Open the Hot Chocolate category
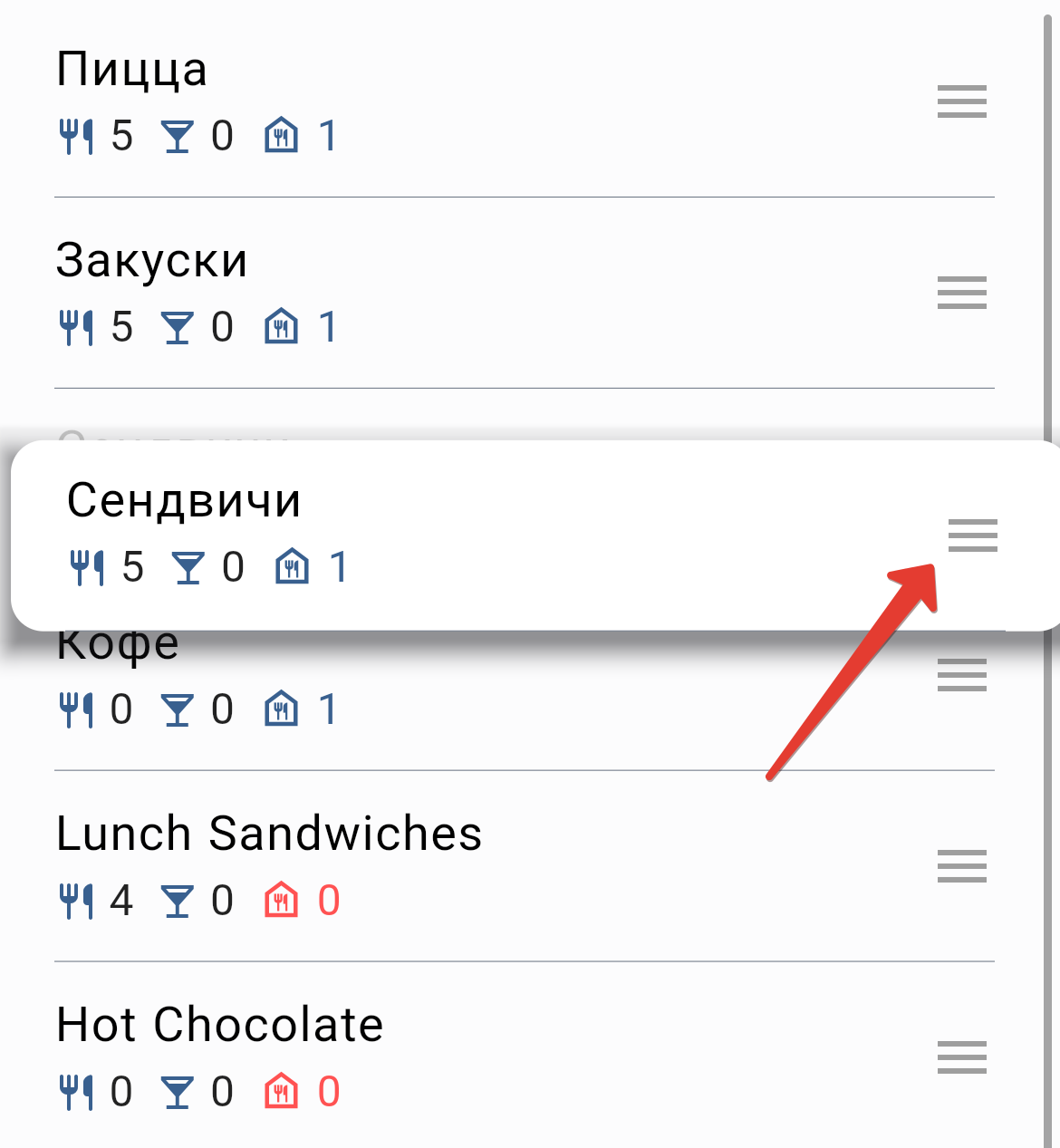The image size is (1060, 1148). click(220, 1025)
